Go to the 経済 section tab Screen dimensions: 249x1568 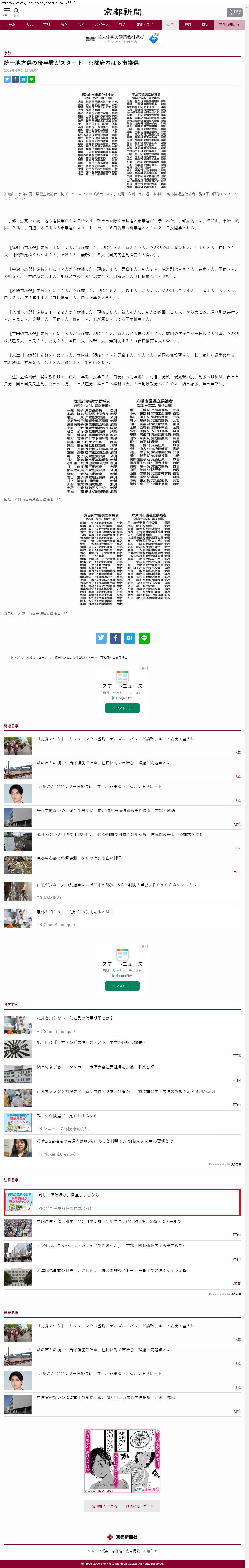pos(188,25)
